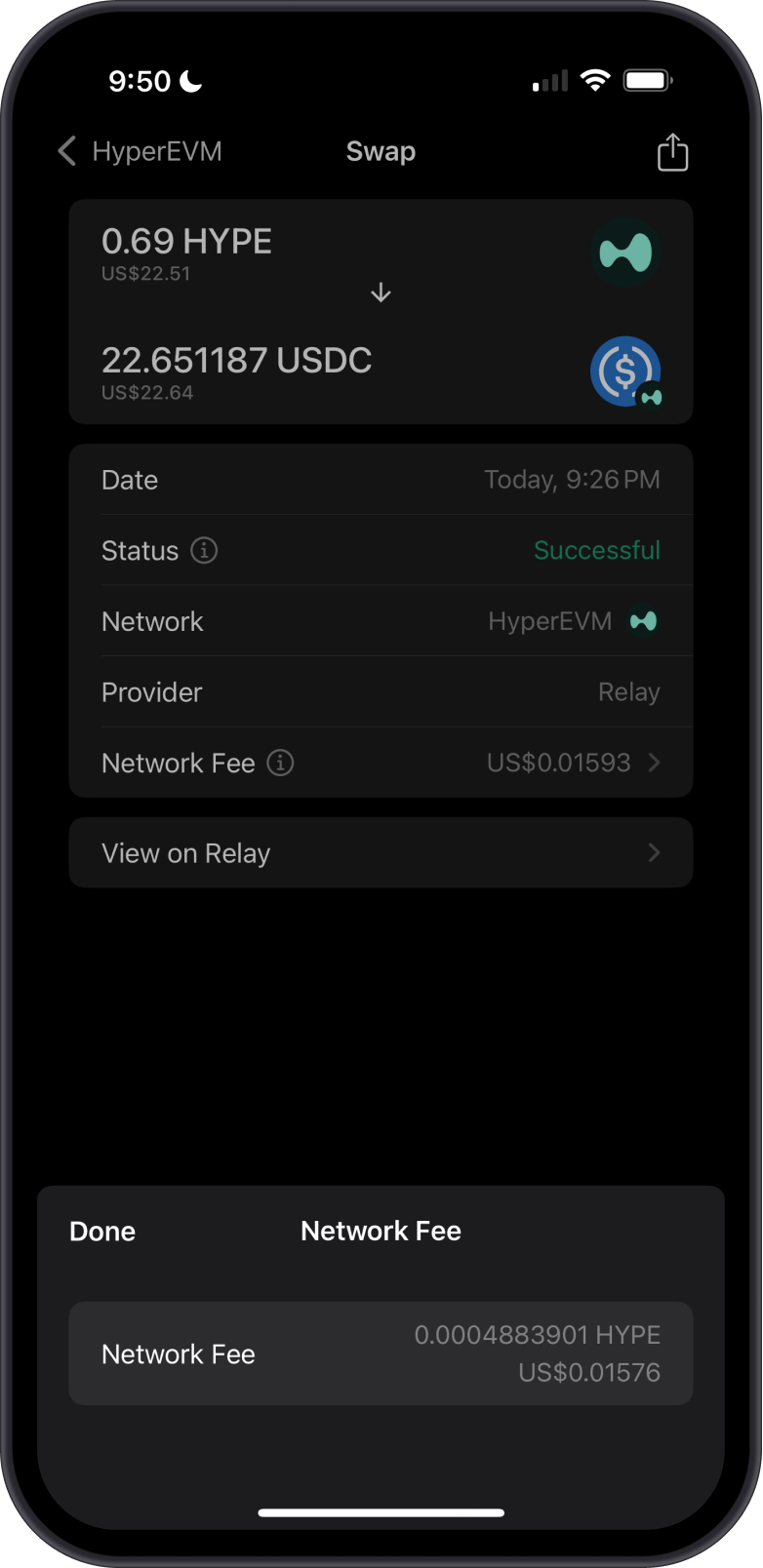Tap the Status info icon
763x1568 pixels.
203,550
